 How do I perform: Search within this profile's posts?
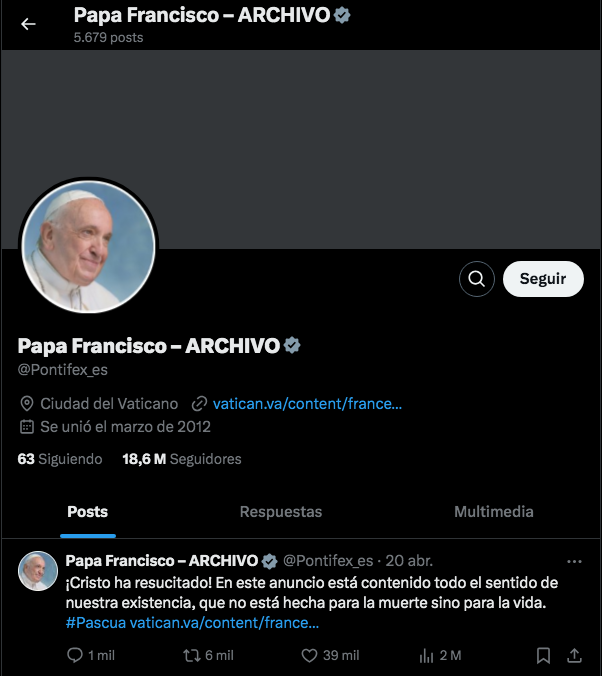click(477, 279)
